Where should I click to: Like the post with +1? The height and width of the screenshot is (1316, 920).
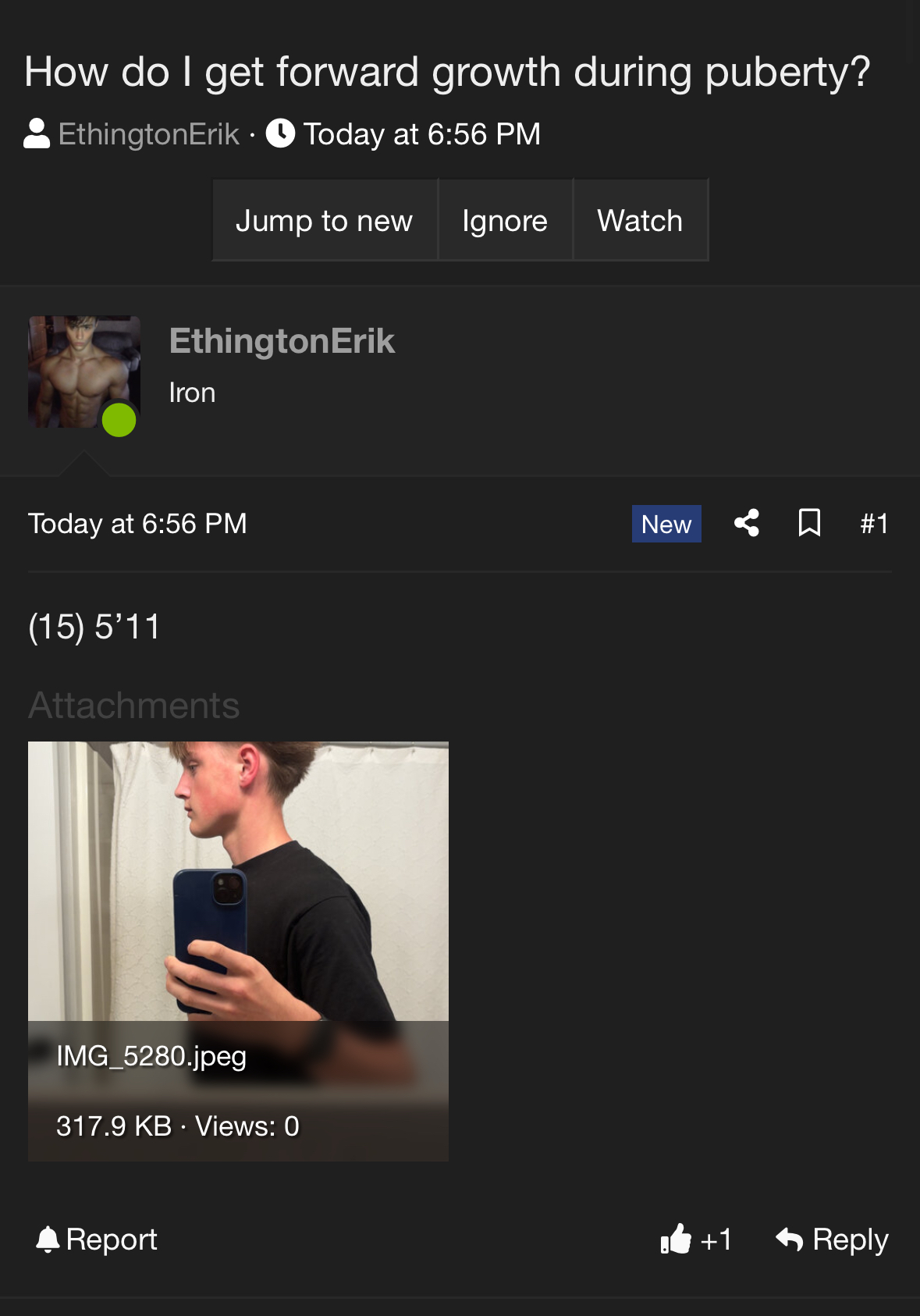pyautogui.click(x=696, y=1240)
